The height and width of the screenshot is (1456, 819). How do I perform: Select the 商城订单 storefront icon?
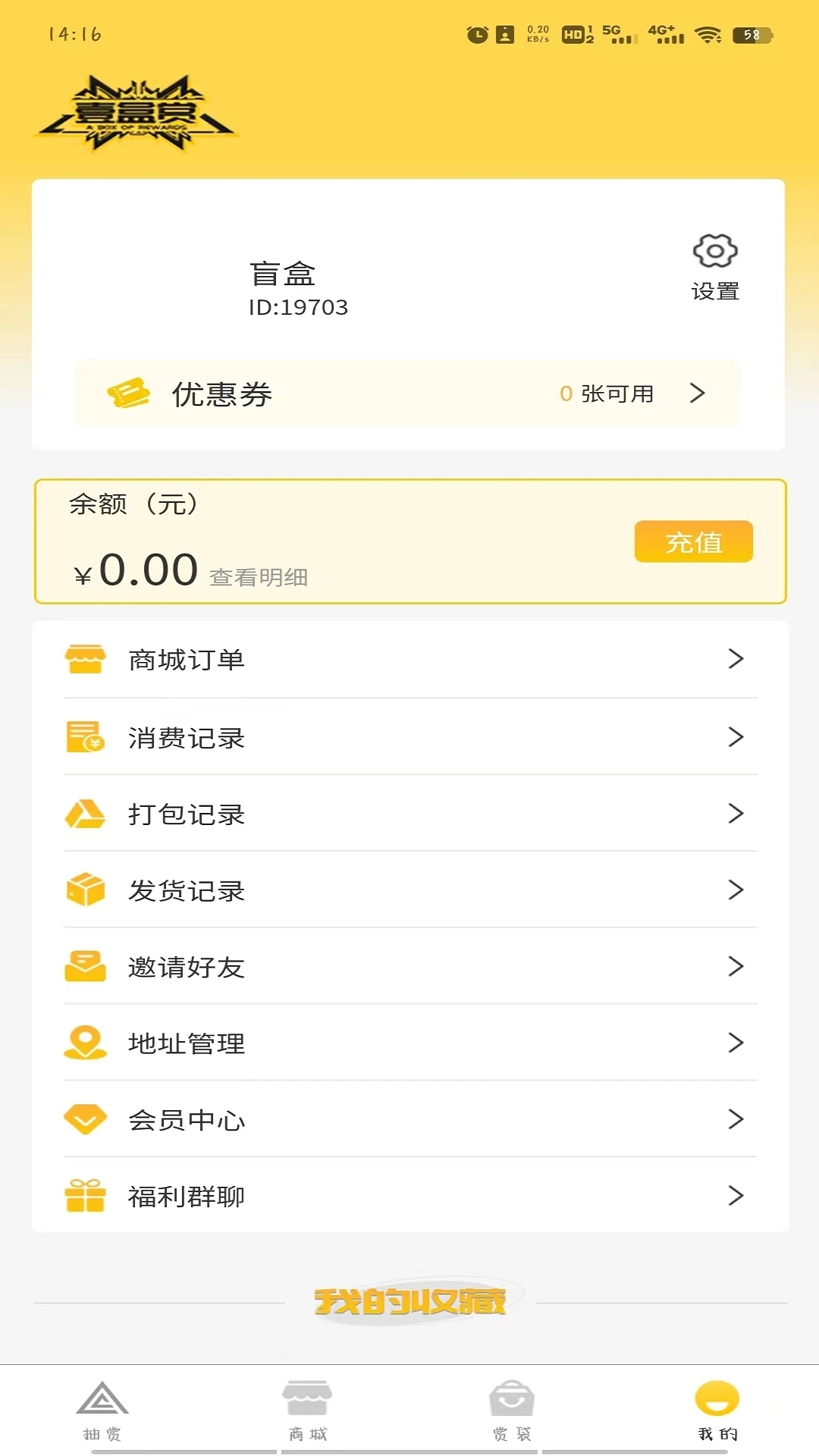coord(87,660)
